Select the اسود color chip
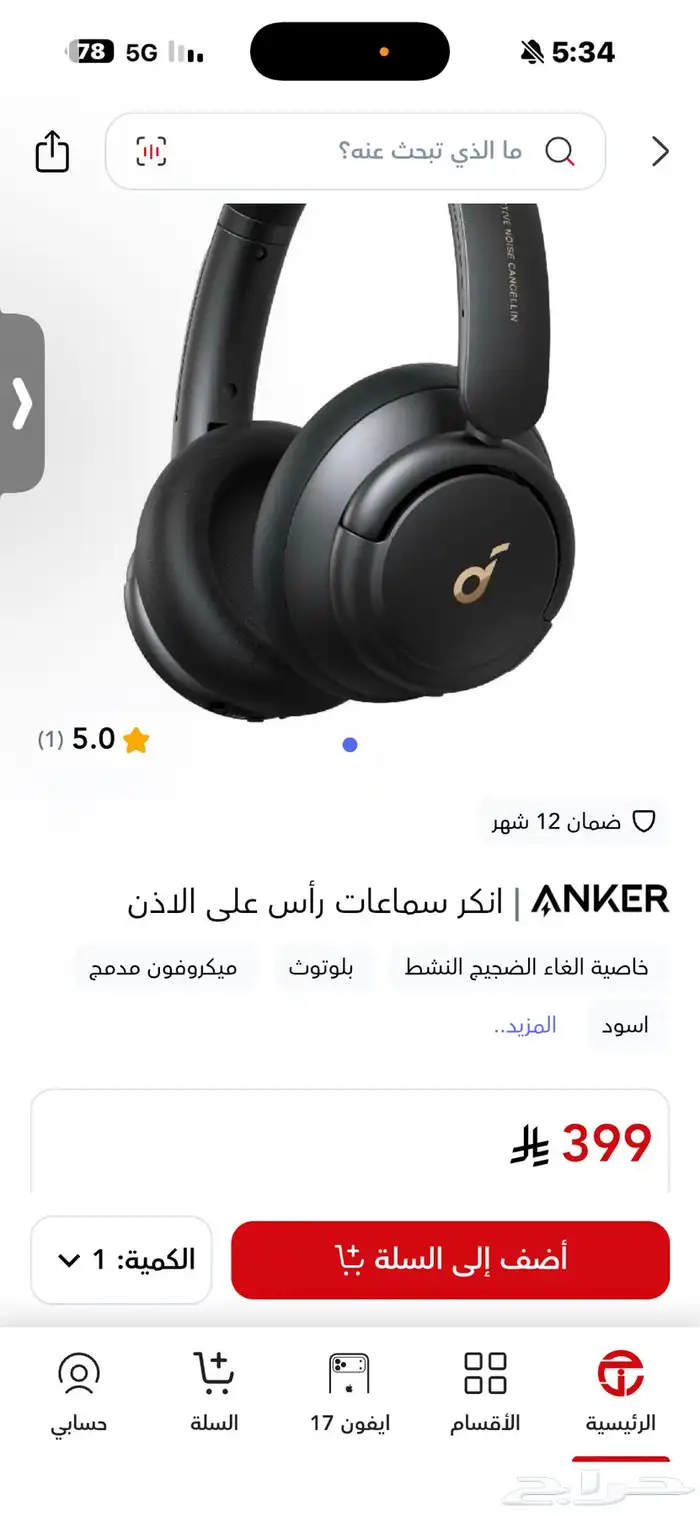Image resolution: width=700 pixels, height=1516 pixels. point(626,1026)
